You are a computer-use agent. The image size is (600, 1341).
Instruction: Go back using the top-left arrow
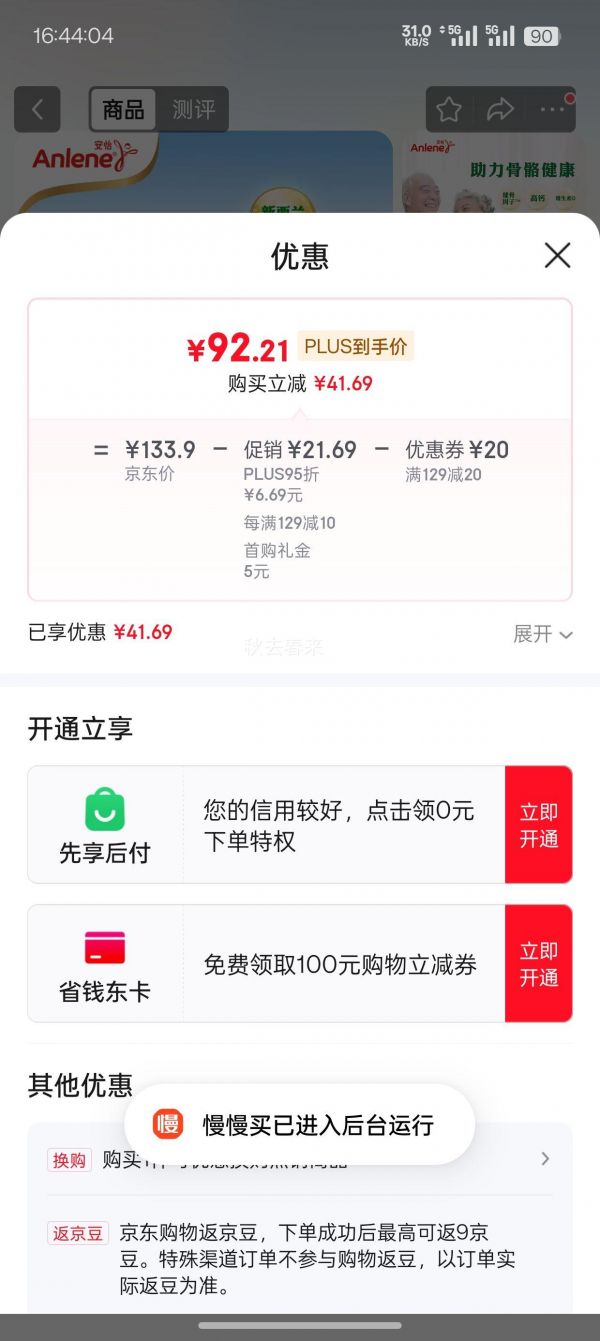[x=37, y=109]
